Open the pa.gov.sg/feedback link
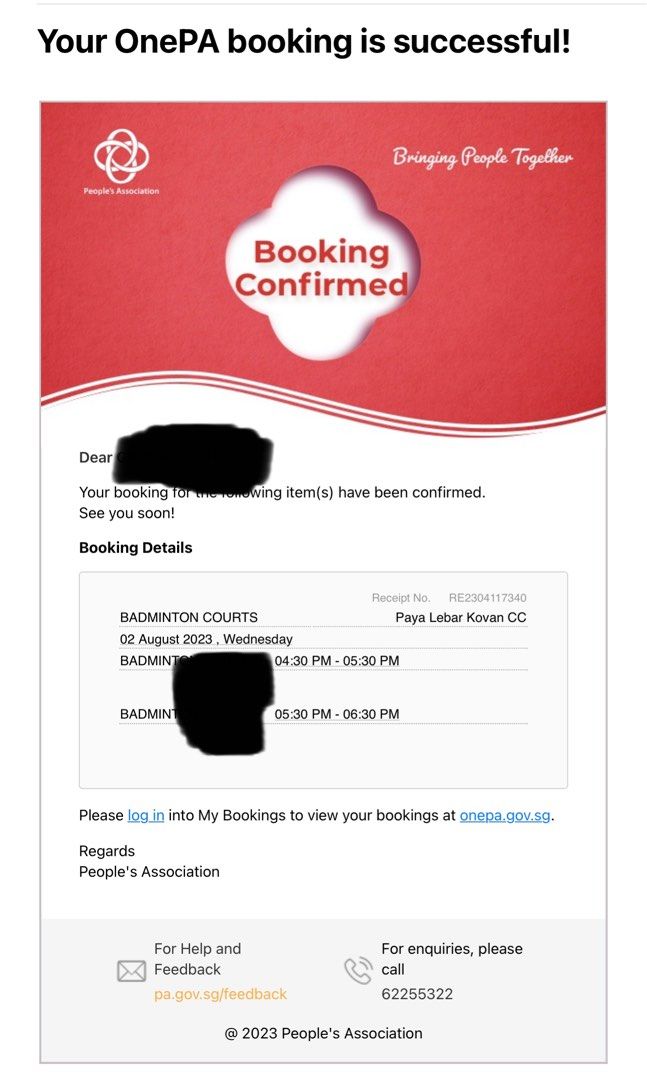The image size is (647, 1080). click(x=220, y=994)
